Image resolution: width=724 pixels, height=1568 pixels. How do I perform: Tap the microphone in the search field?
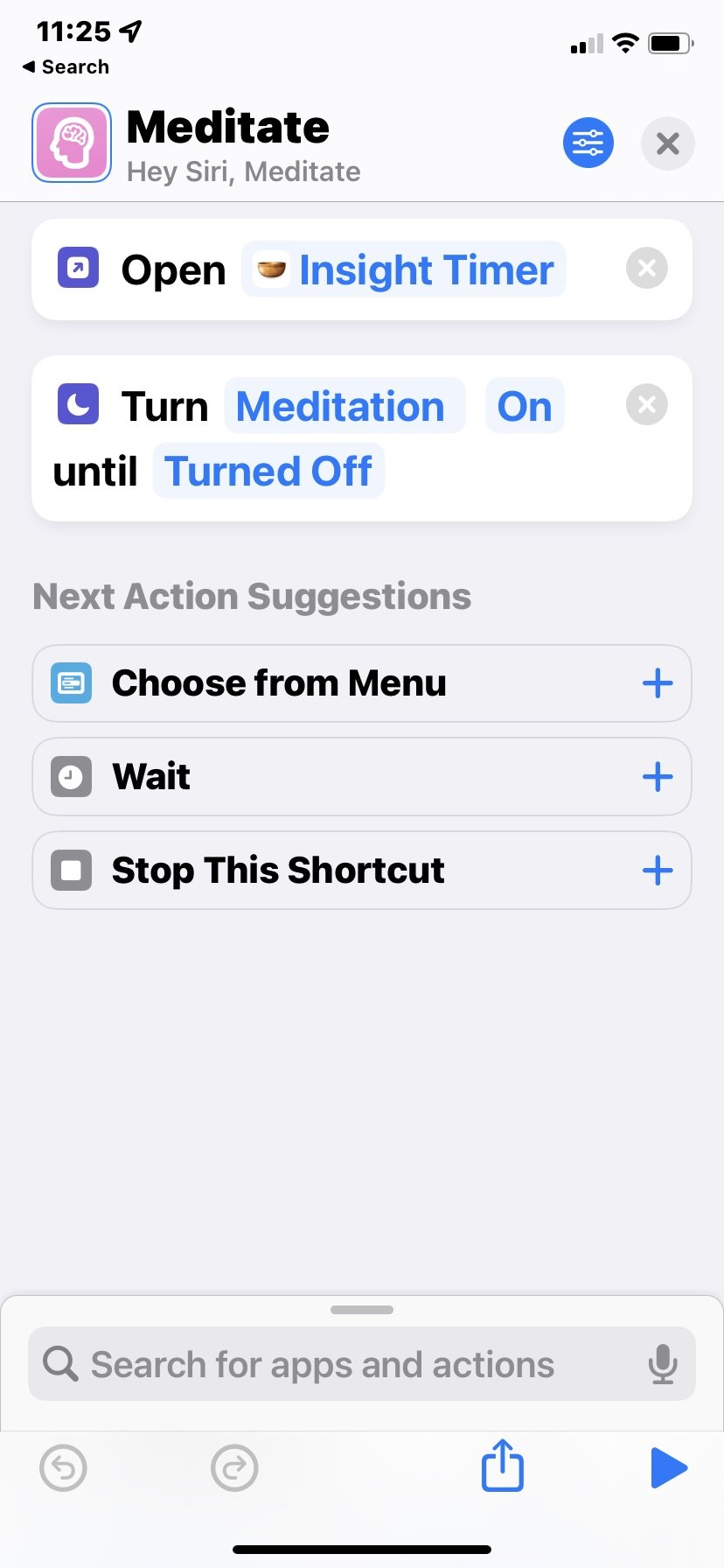pyautogui.click(x=663, y=1364)
